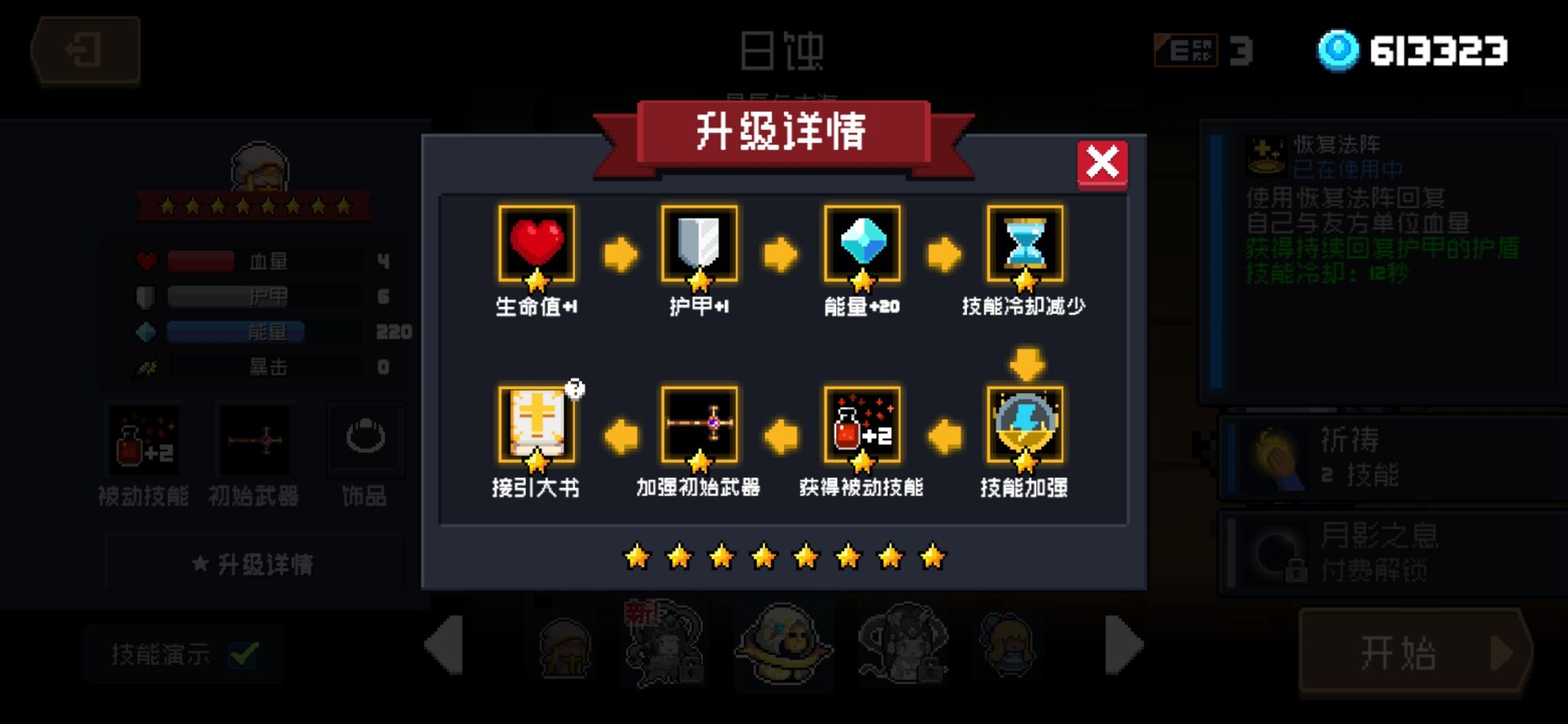Select the 加强初始武器 upgrade icon
Viewport: 1568px width, 724px height.
699,424
